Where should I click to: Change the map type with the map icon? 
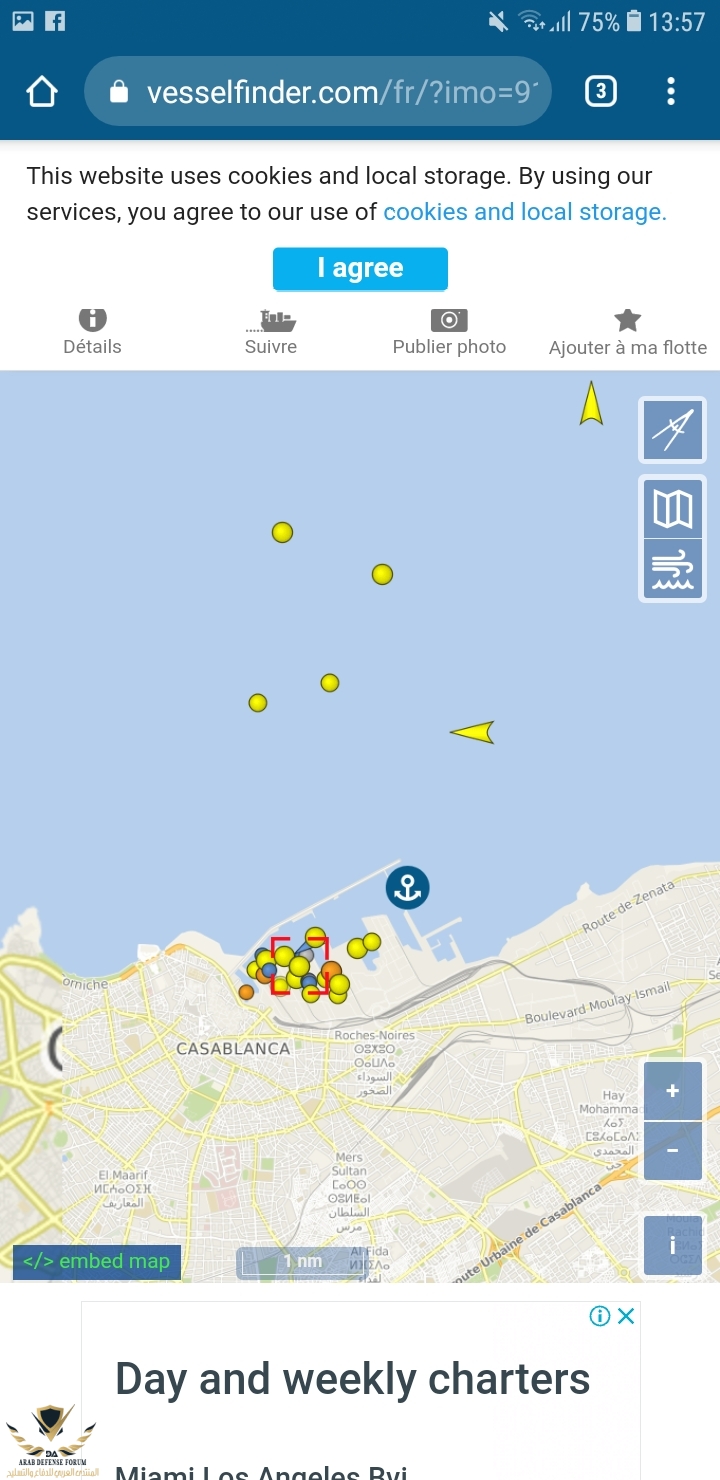(x=672, y=509)
